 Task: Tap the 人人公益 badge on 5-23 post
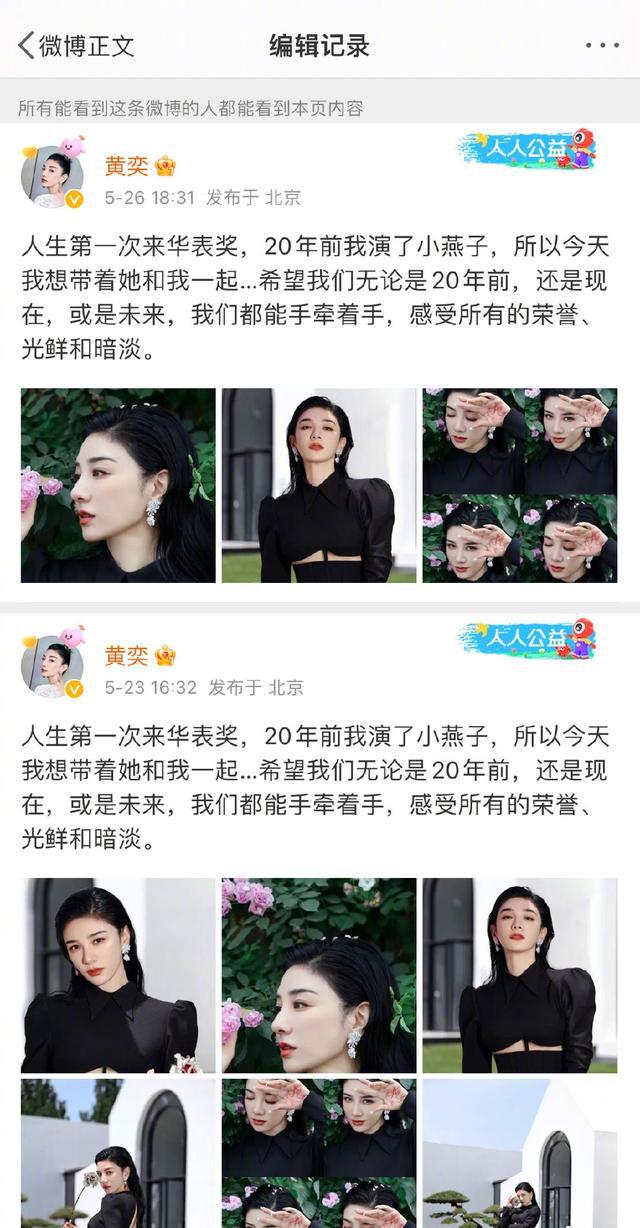pyautogui.click(x=527, y=641)
